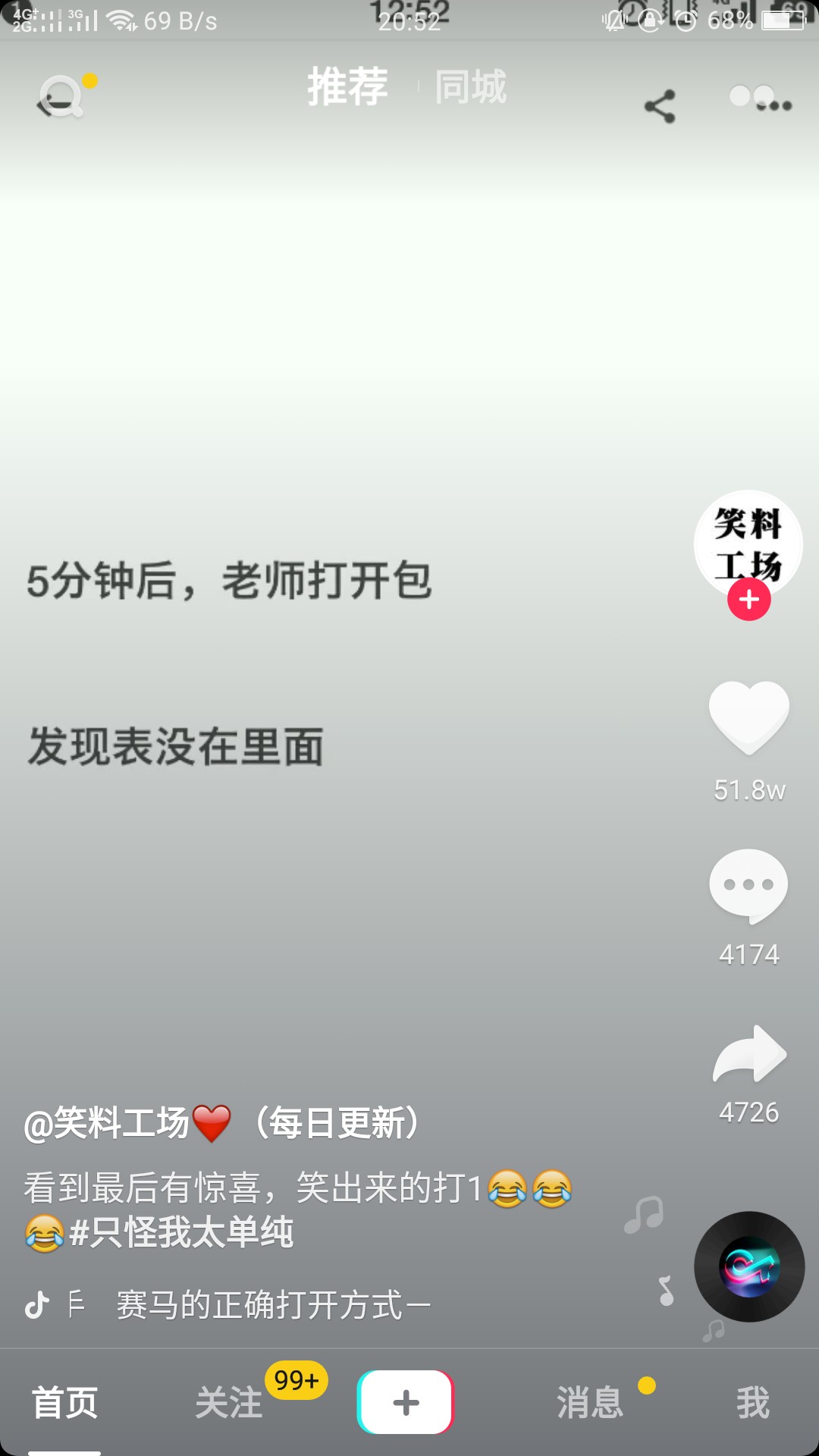Like this video with the heart
This screenshot has height=1456, width=819.
click(749, 717)
